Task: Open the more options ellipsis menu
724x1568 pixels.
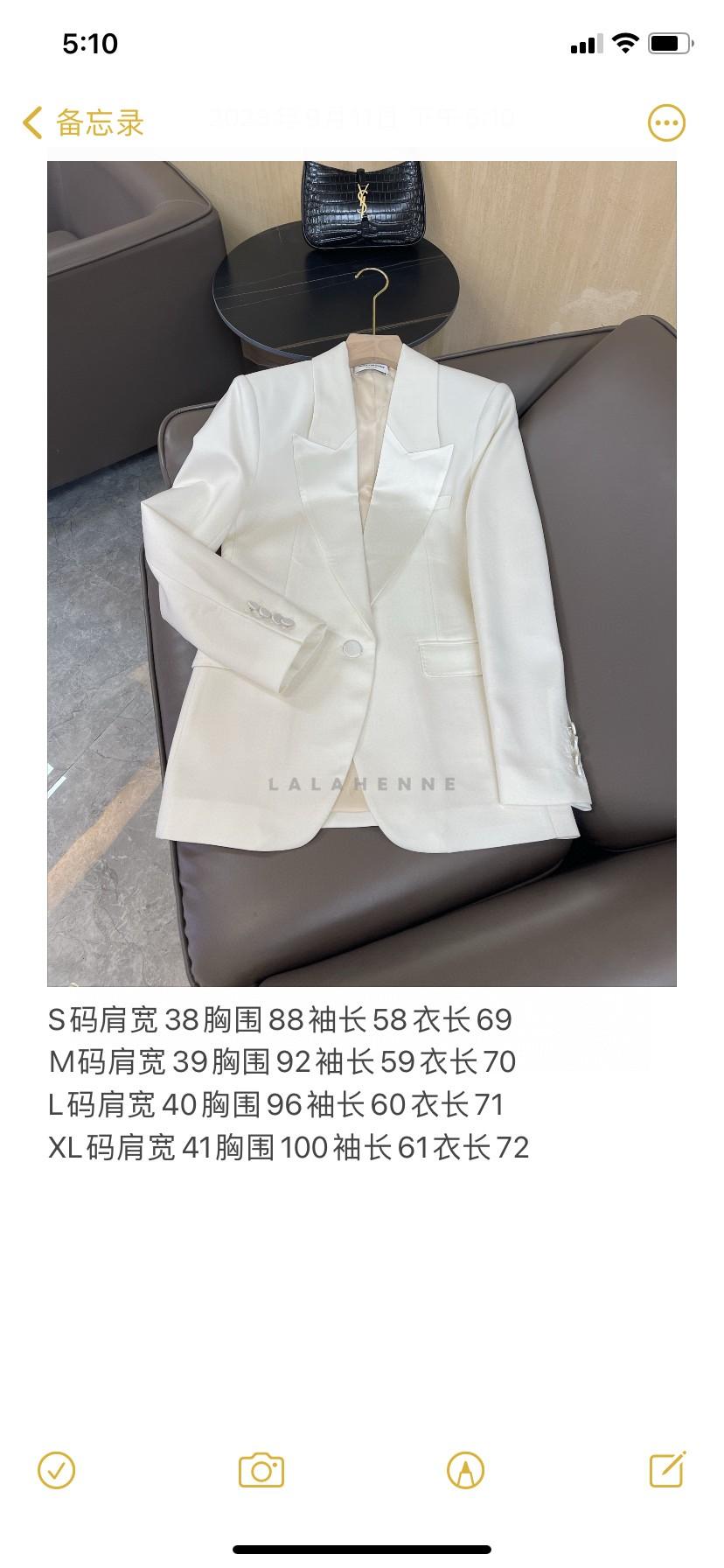Action: [x=666, y=123]
